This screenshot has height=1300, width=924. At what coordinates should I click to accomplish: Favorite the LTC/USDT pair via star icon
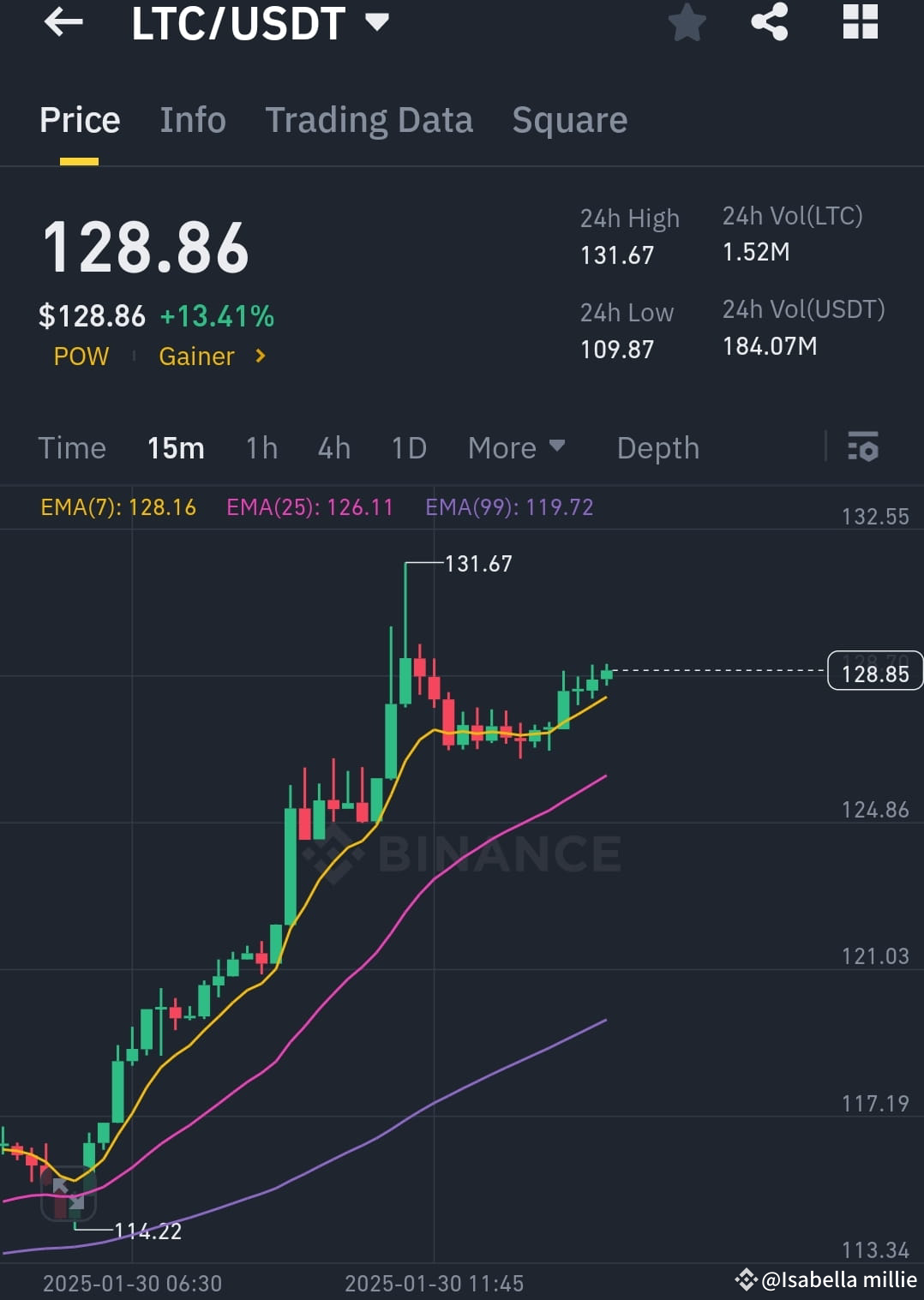pos(687,23)
